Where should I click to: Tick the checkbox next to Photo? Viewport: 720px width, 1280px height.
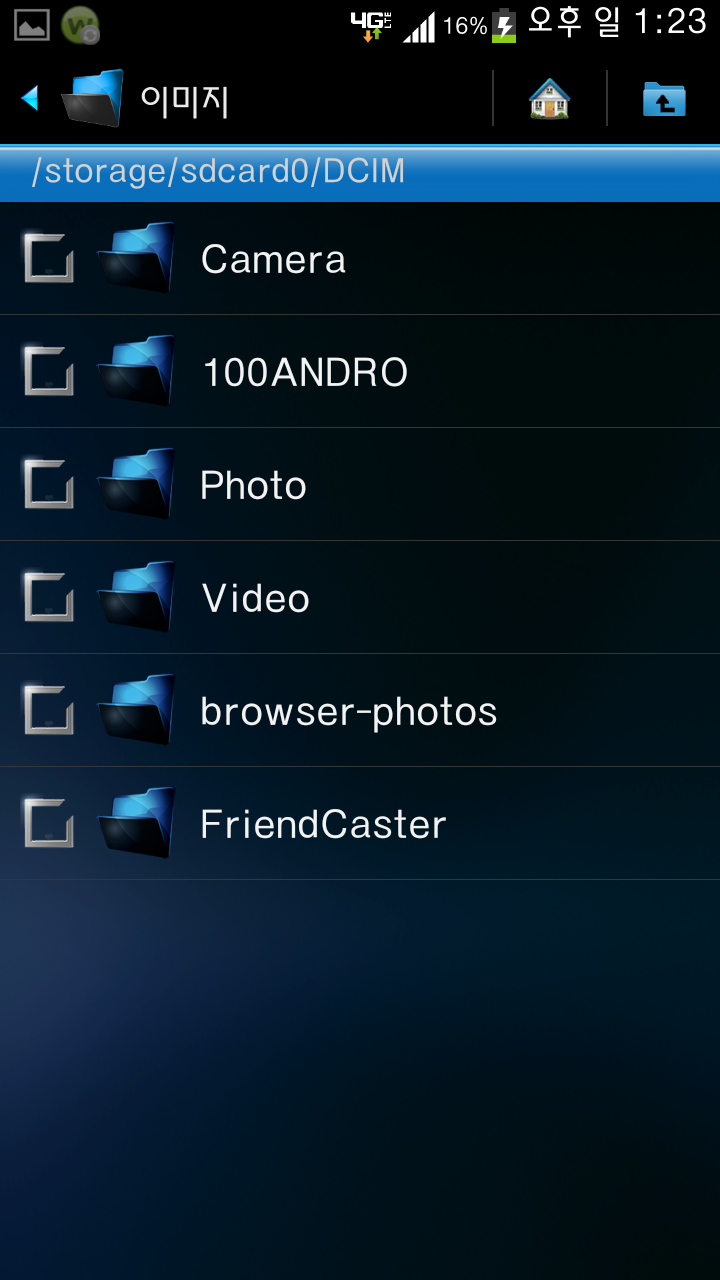(x=48, y=485)
